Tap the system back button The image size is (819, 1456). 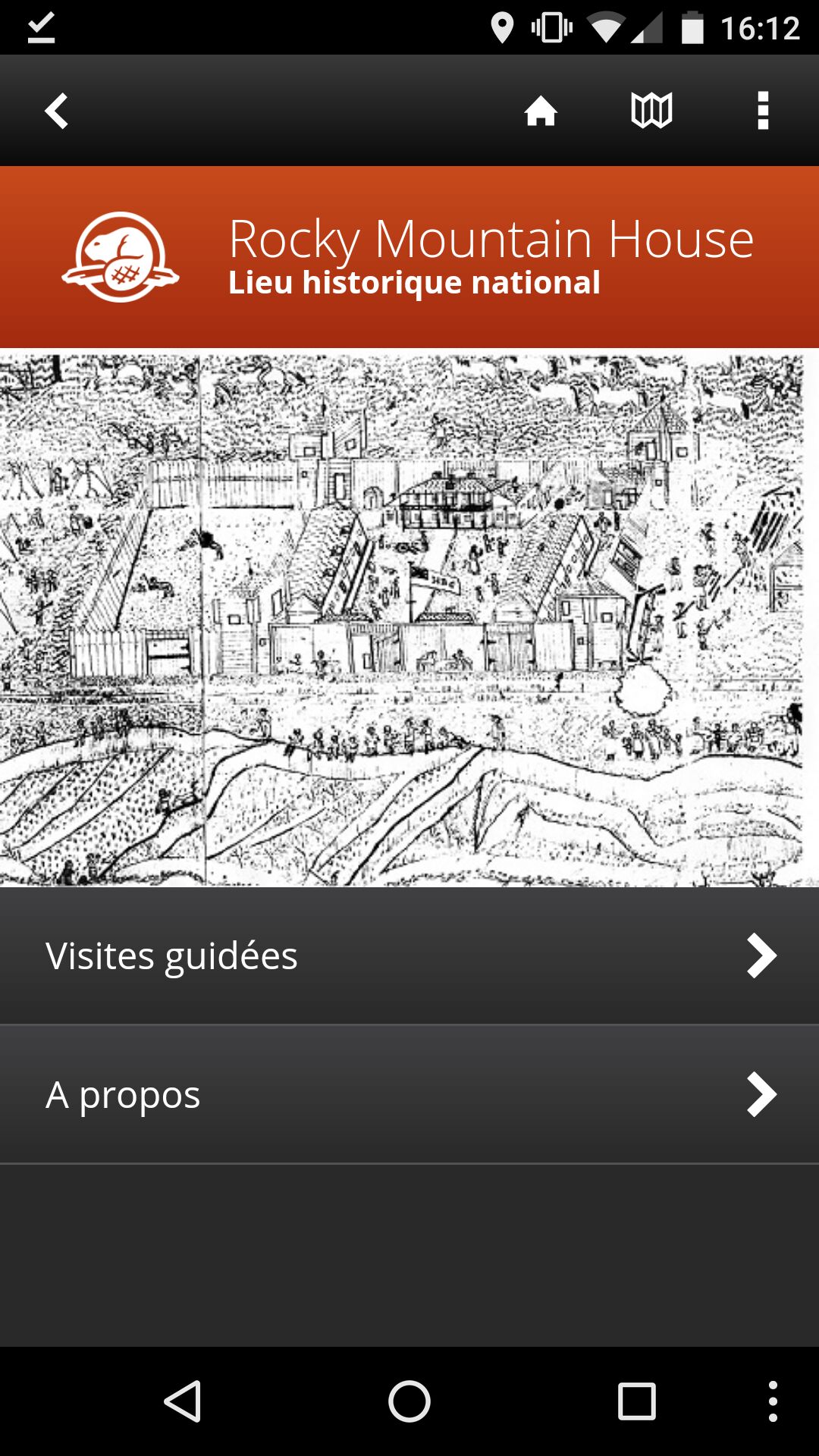point(183,1401)
